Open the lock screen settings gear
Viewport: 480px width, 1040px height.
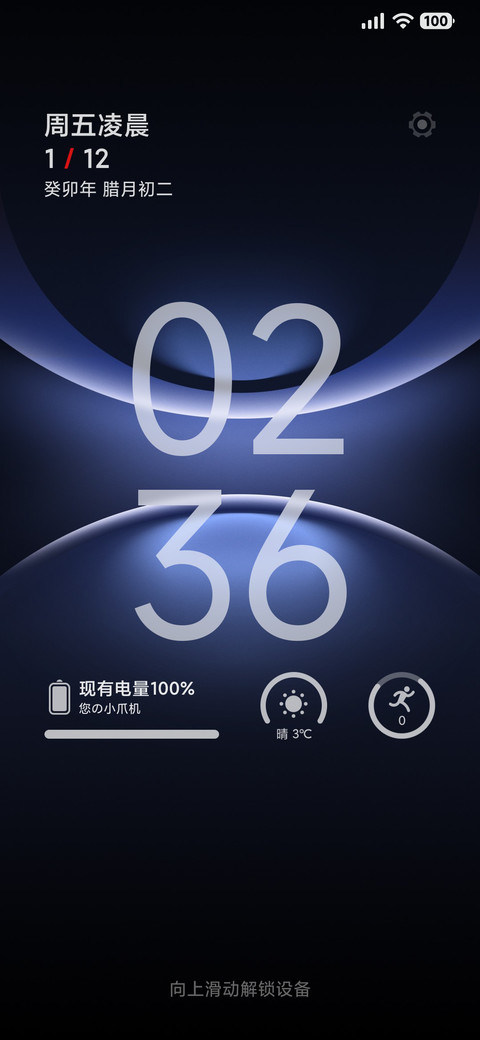coord(422,125)
